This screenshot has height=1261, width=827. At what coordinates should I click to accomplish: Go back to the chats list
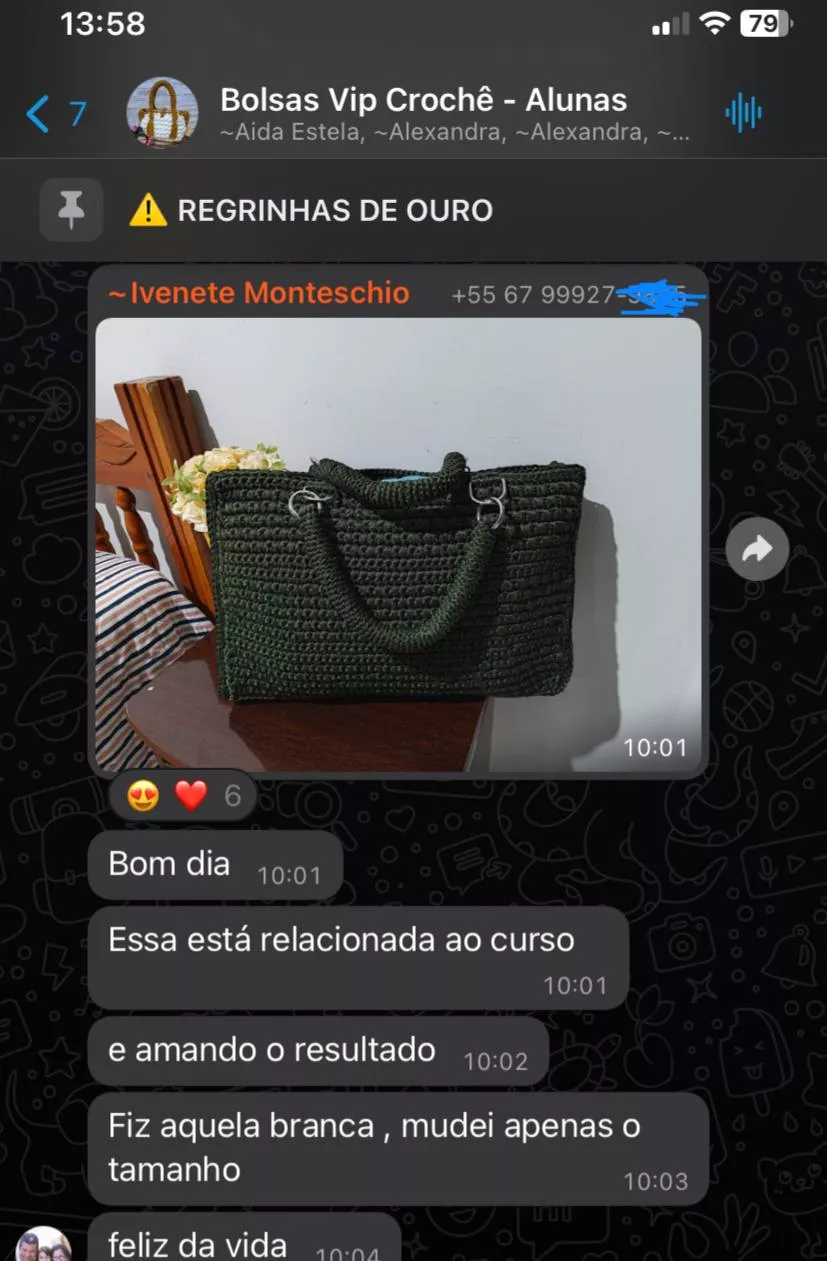click(x=56, y=113)
